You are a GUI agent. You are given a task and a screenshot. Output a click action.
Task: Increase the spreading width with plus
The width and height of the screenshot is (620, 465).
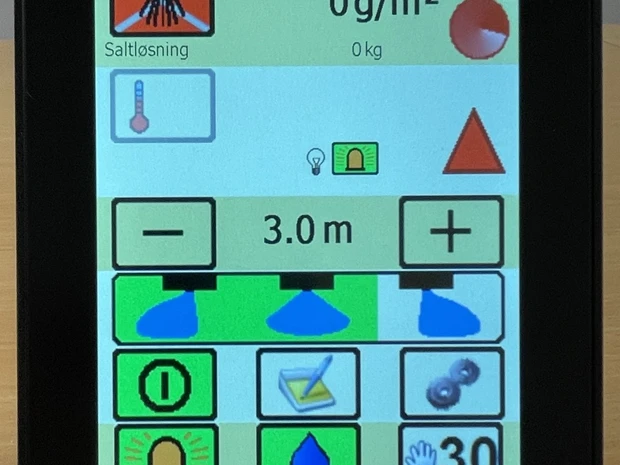tap(450, 233)
